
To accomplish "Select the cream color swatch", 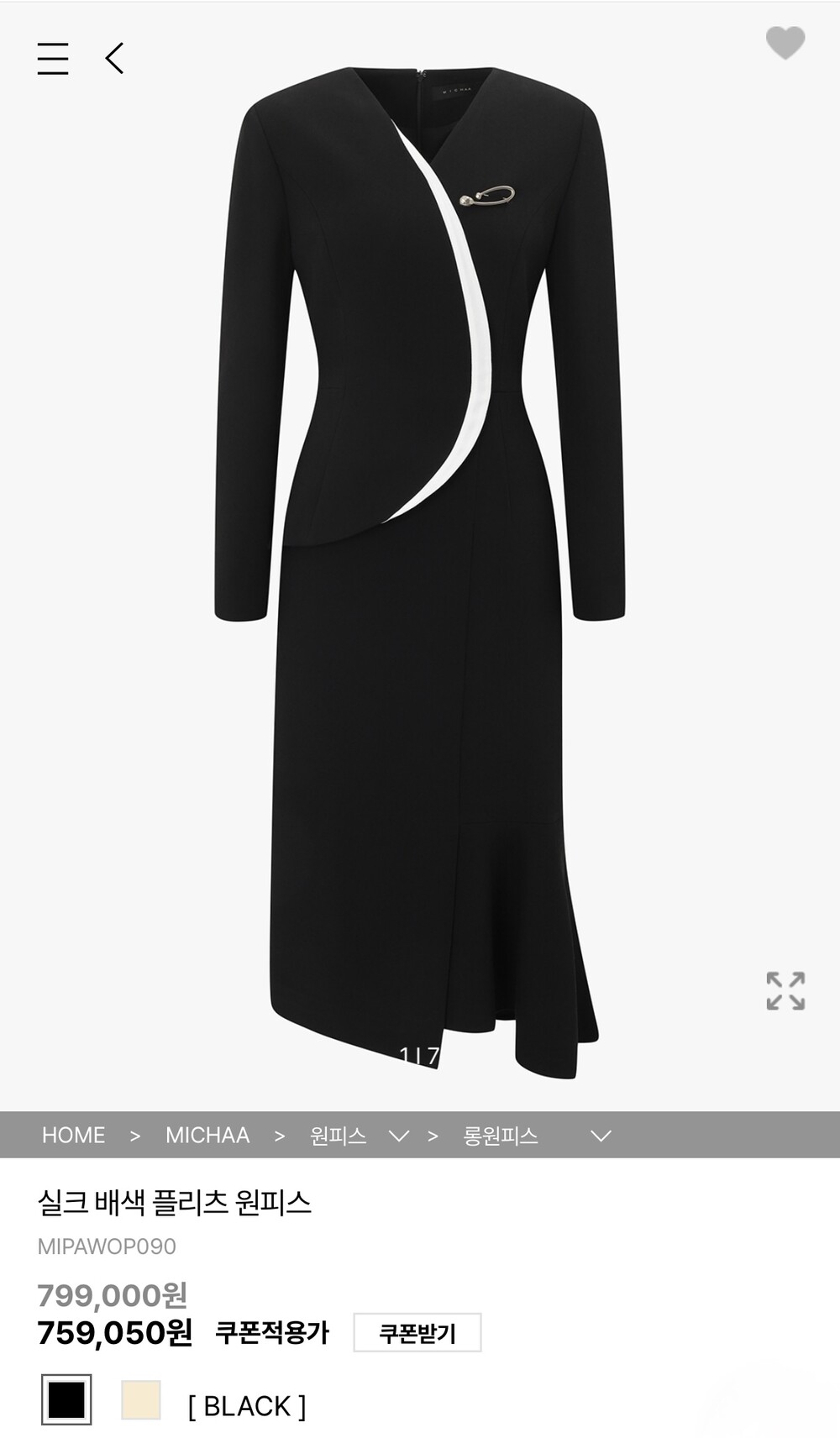I will click(141, 1400).
